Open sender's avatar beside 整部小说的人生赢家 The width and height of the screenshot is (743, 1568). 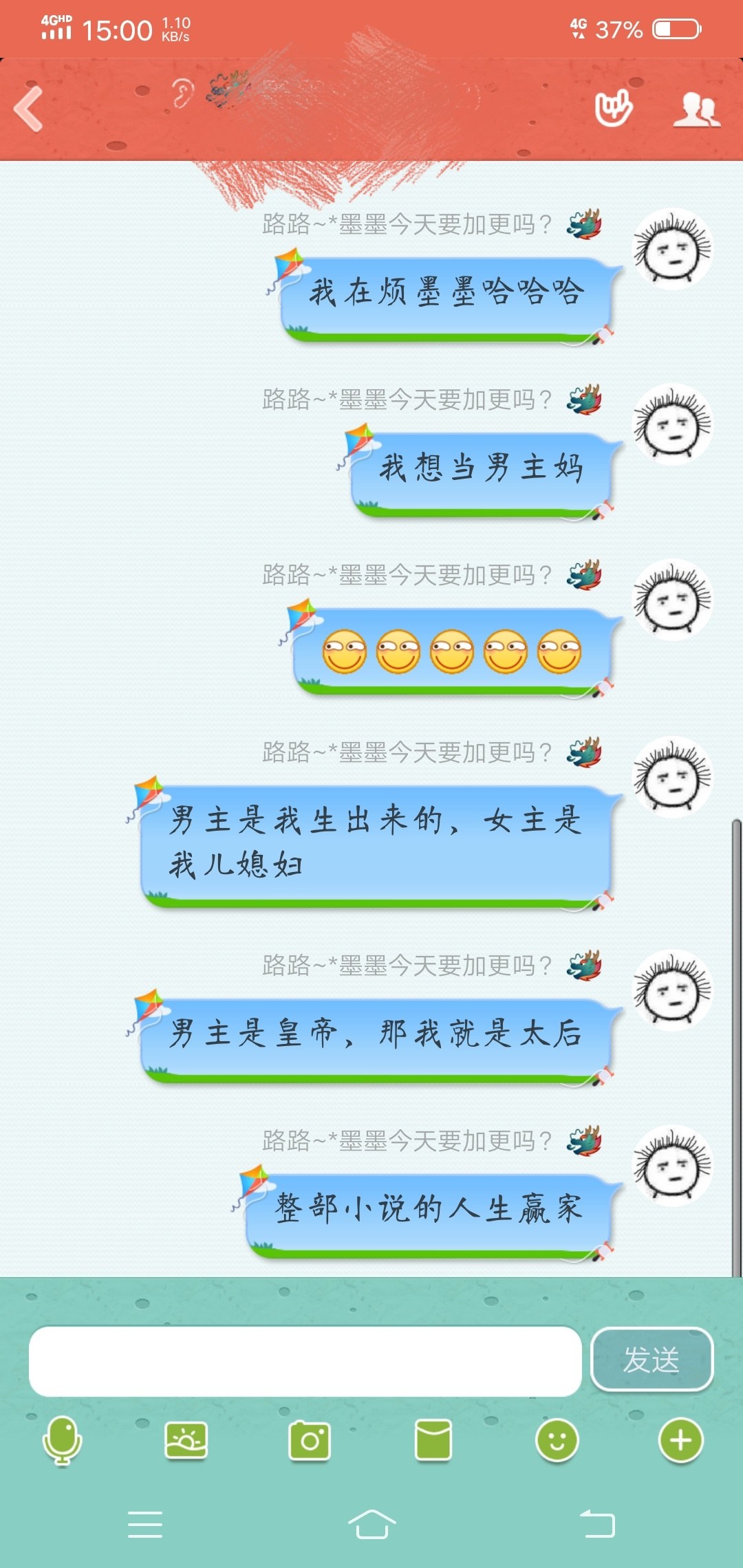(x=672, y=1165)
